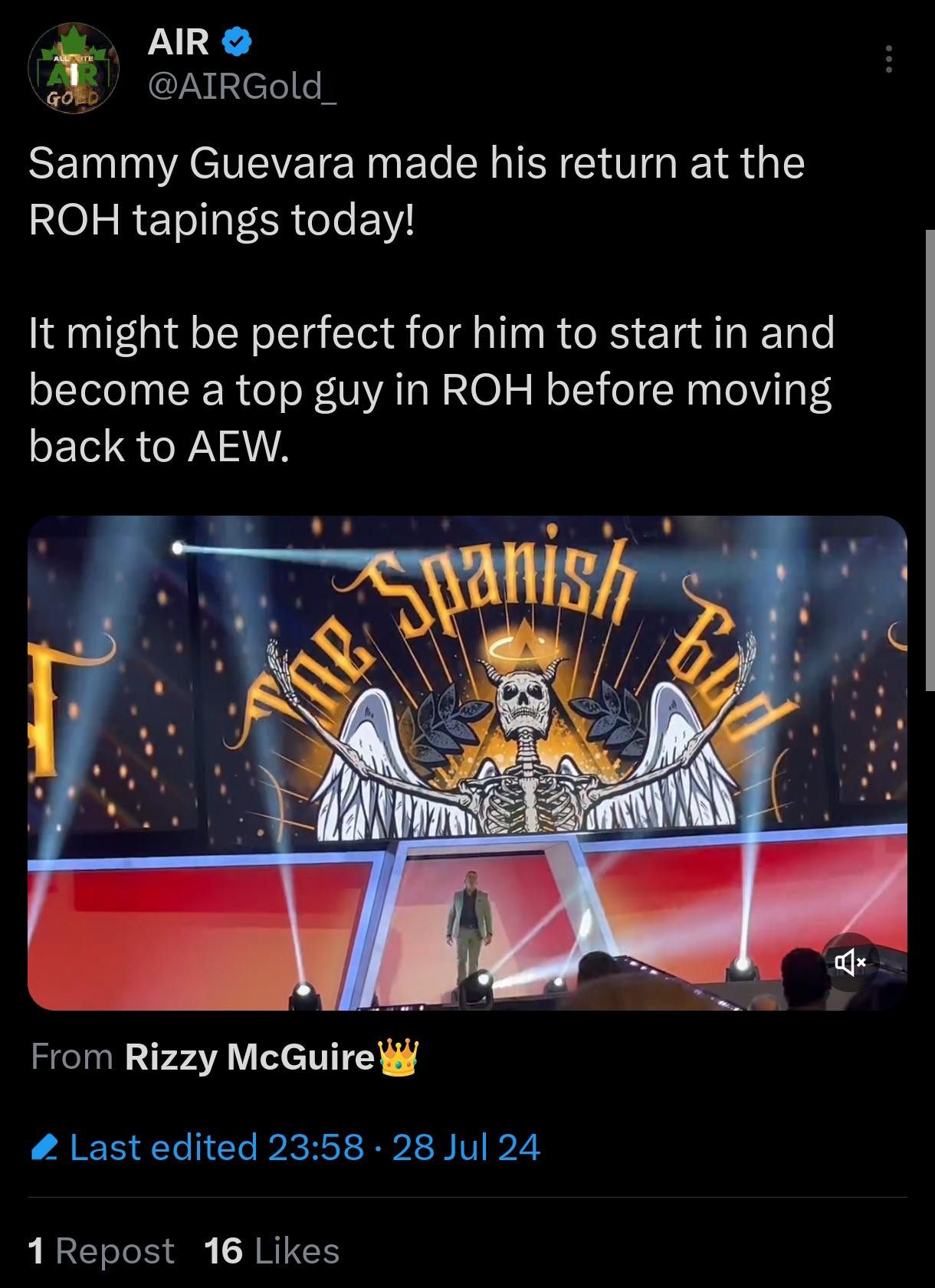This screenshot has height=1288, width=935.
Task: View edit history via Last edited
Action: coord(216,1147)
